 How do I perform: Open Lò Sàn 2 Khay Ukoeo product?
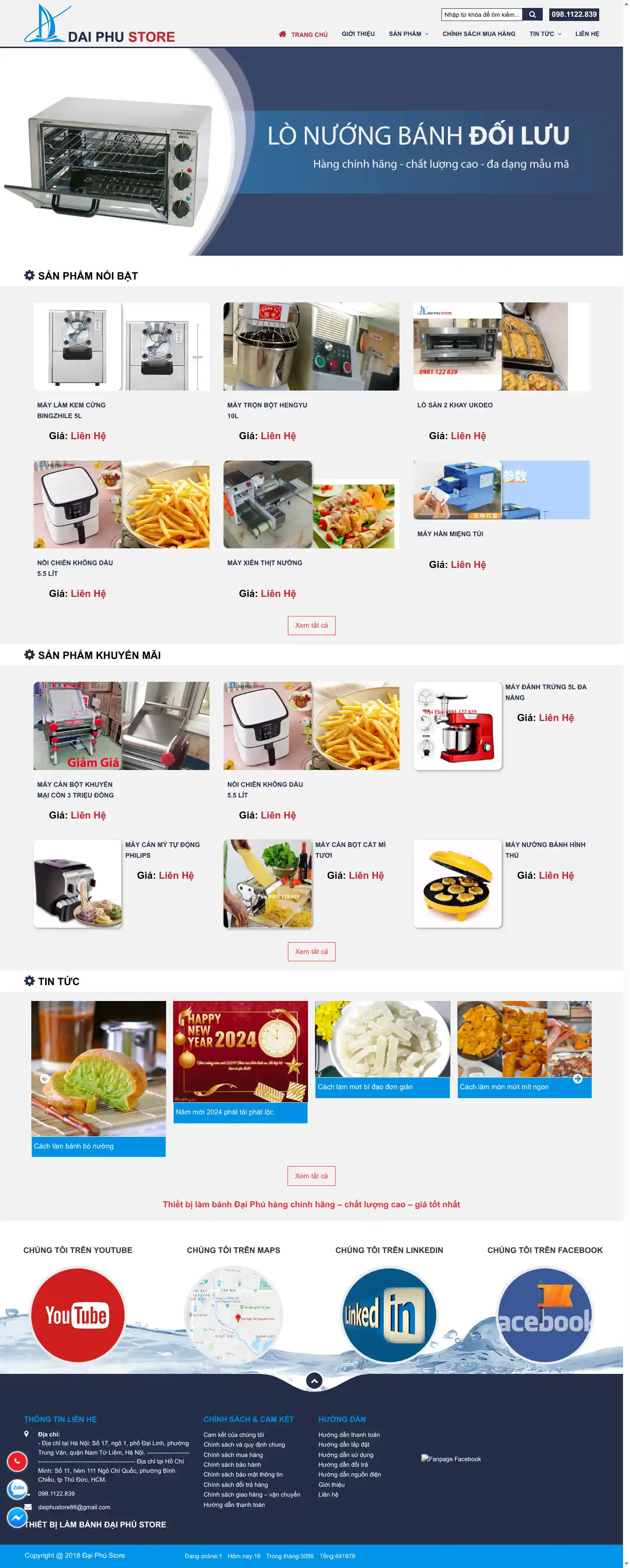pyautogui.click(x=455, y=406)
